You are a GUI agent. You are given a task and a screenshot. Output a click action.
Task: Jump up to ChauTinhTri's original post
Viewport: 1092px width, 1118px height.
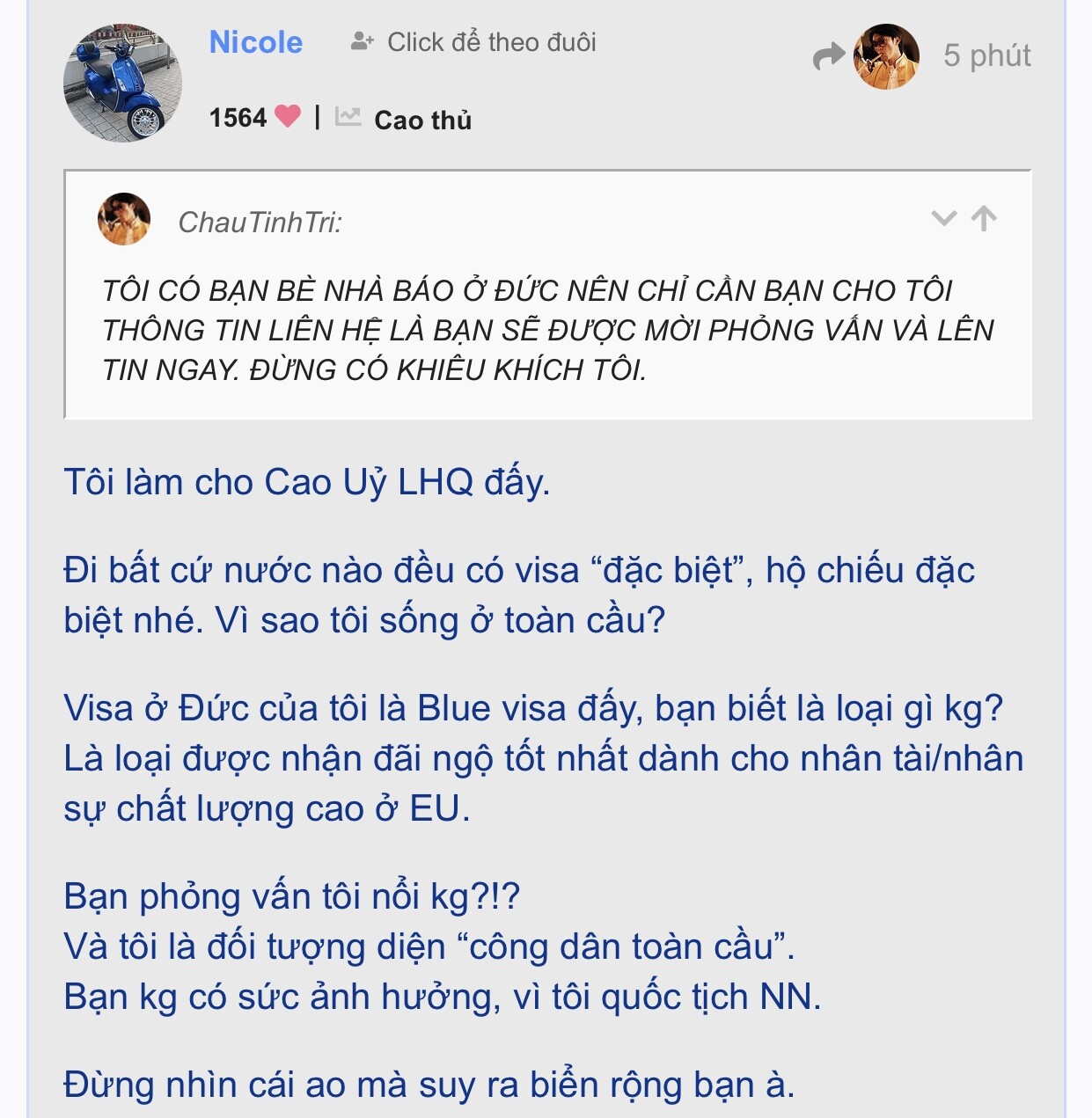[x=984, y=218]
